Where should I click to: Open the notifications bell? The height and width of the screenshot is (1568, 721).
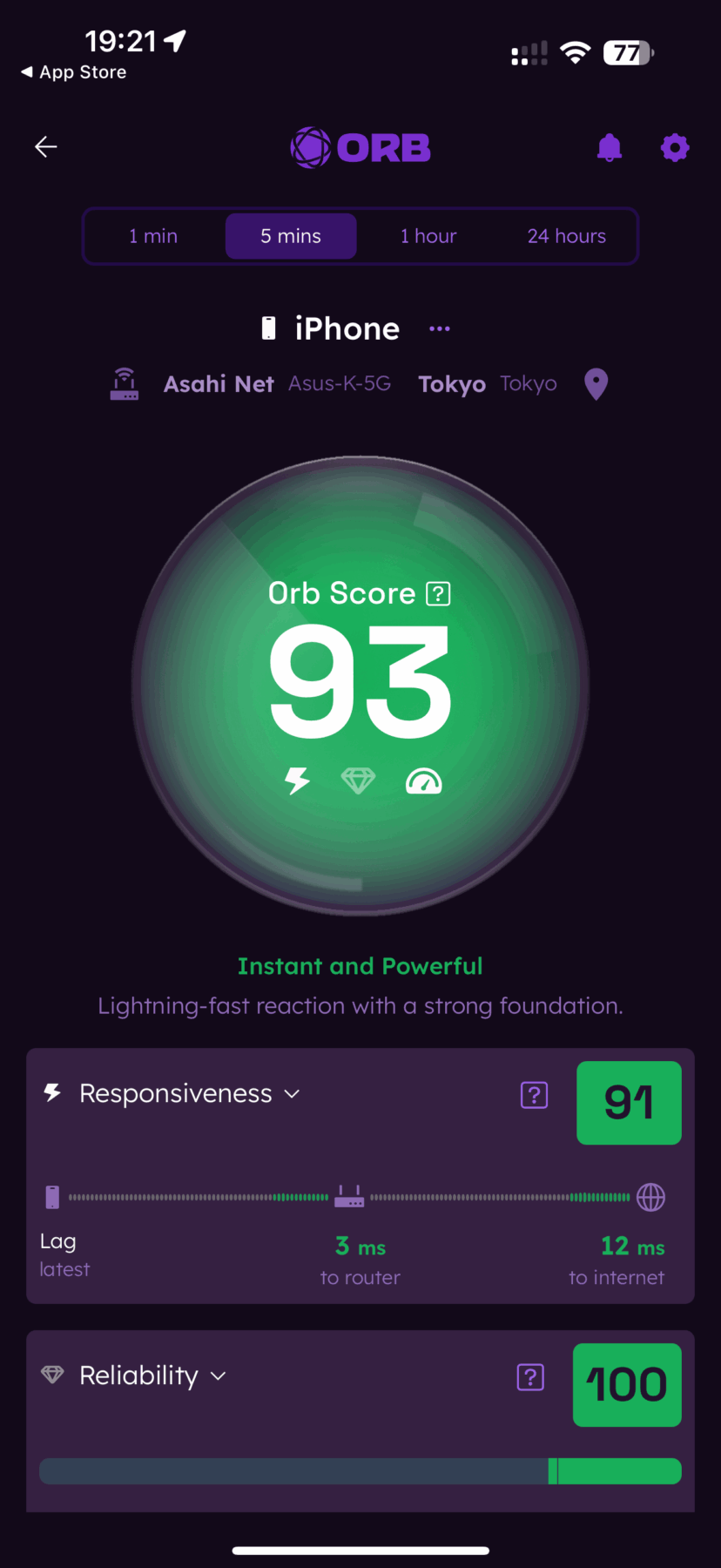pos(610,148)
